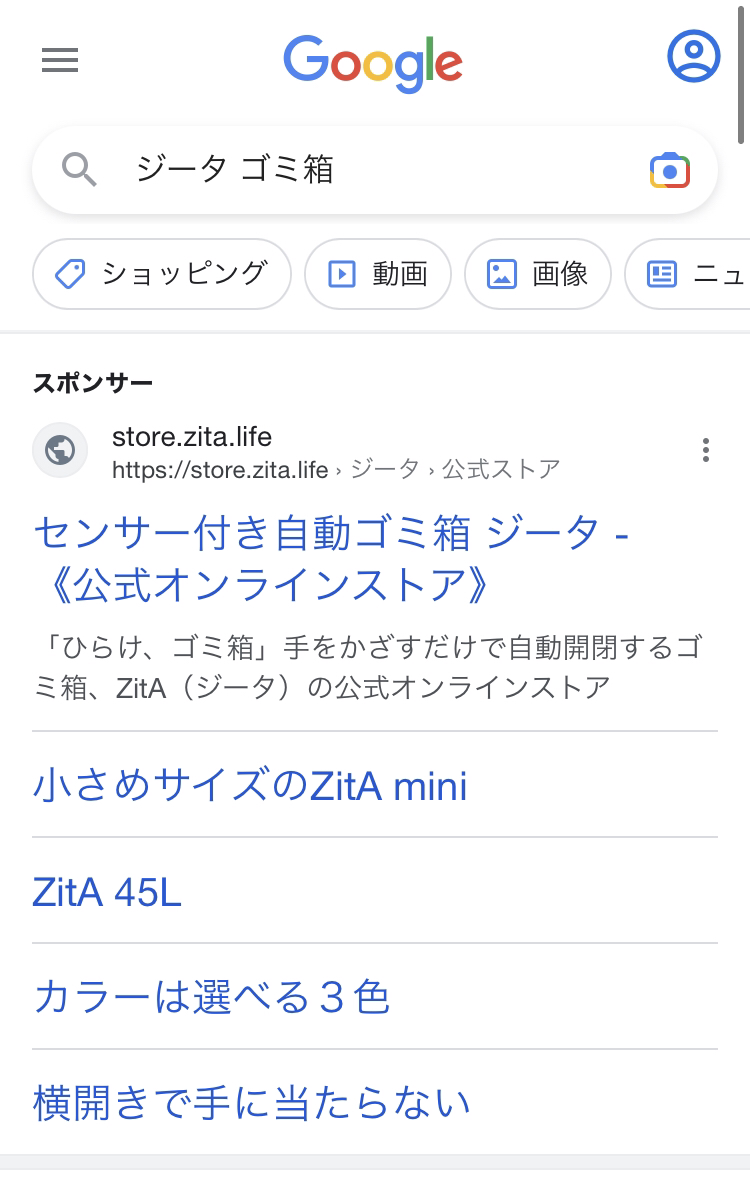
Task: Open the ZitA 45L sitelink
Action: pos(107,892)
